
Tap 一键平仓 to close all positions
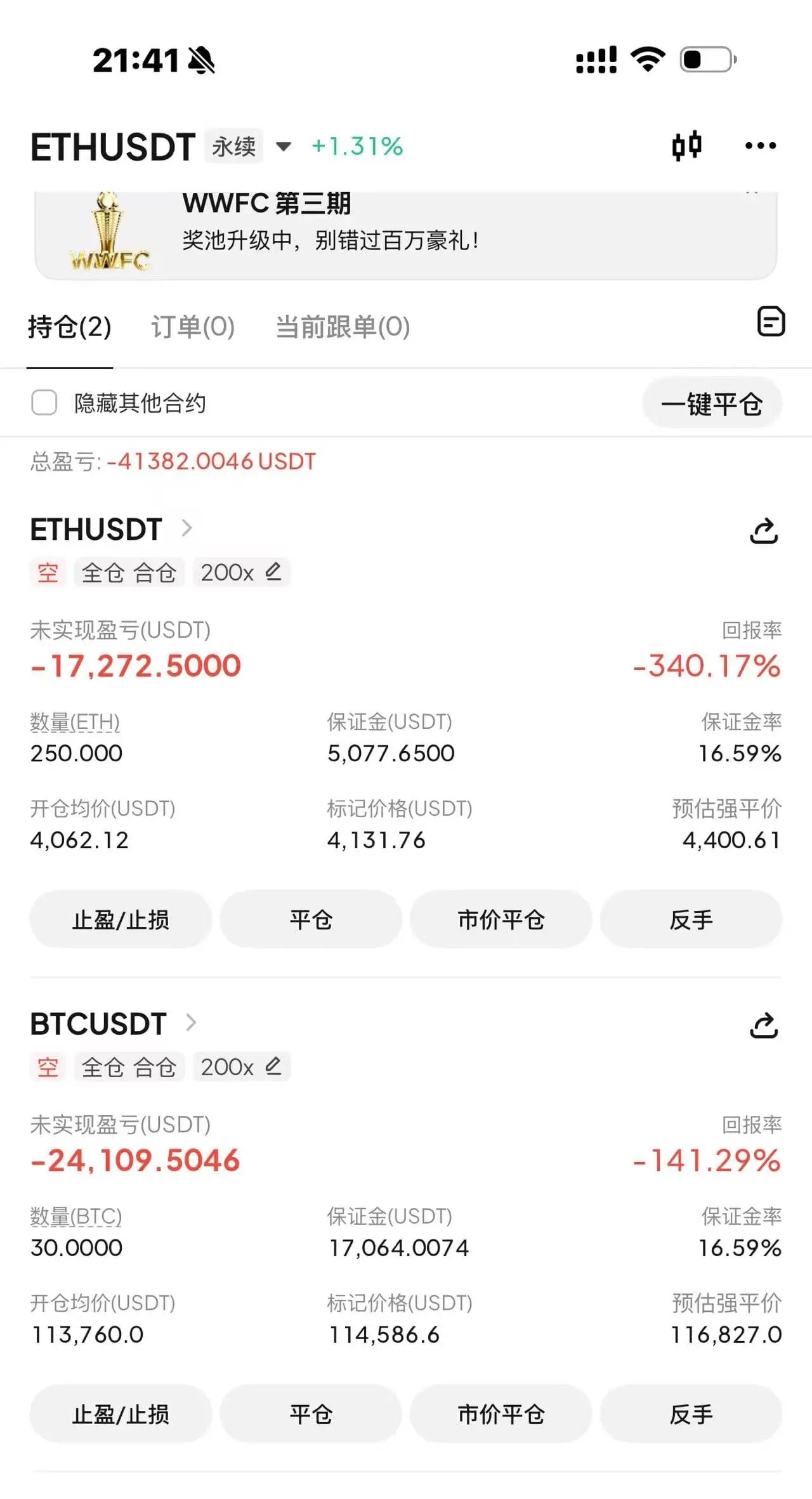[712, 403]
